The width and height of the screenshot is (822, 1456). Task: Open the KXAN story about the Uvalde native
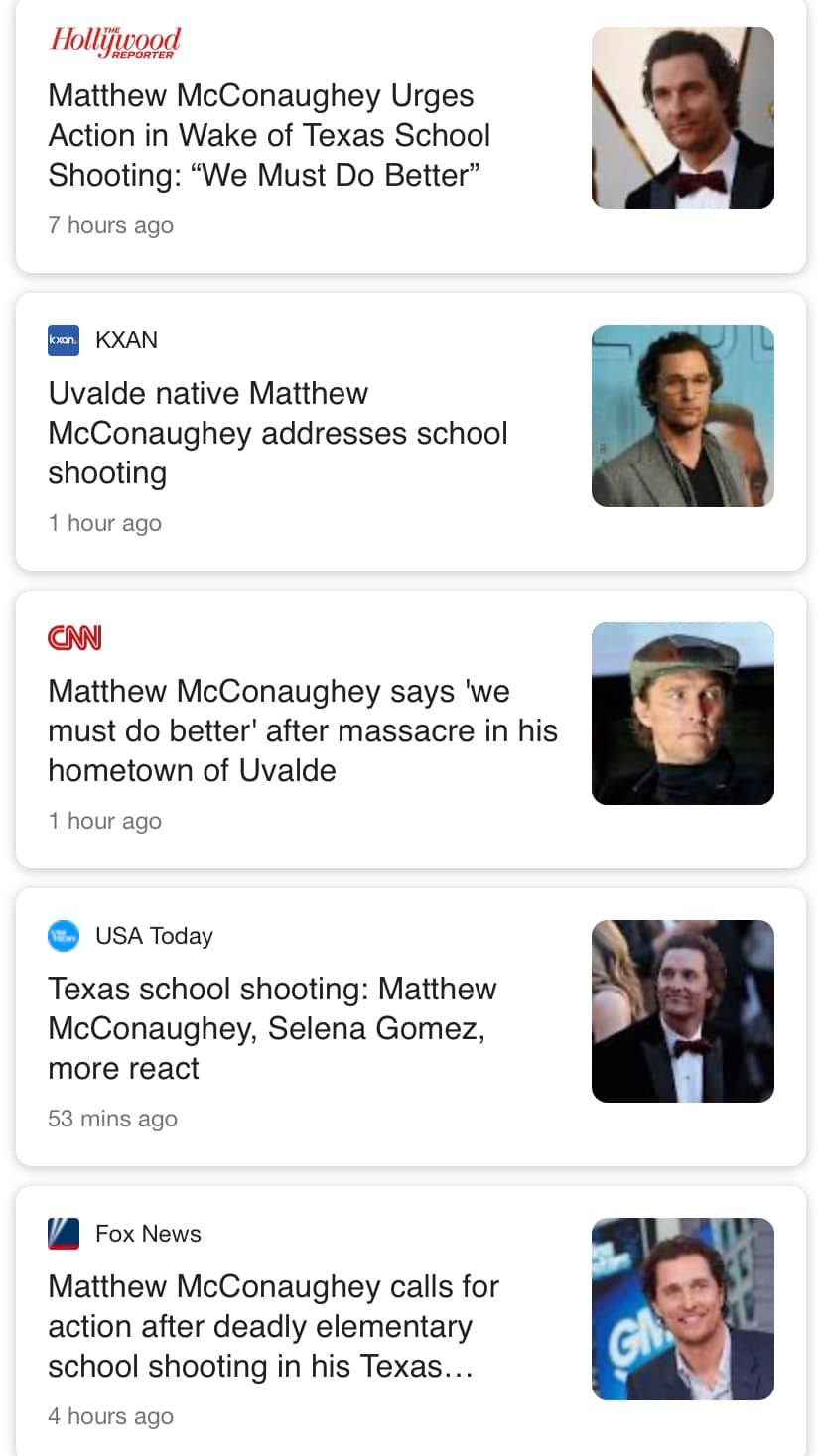pos(278,433)
